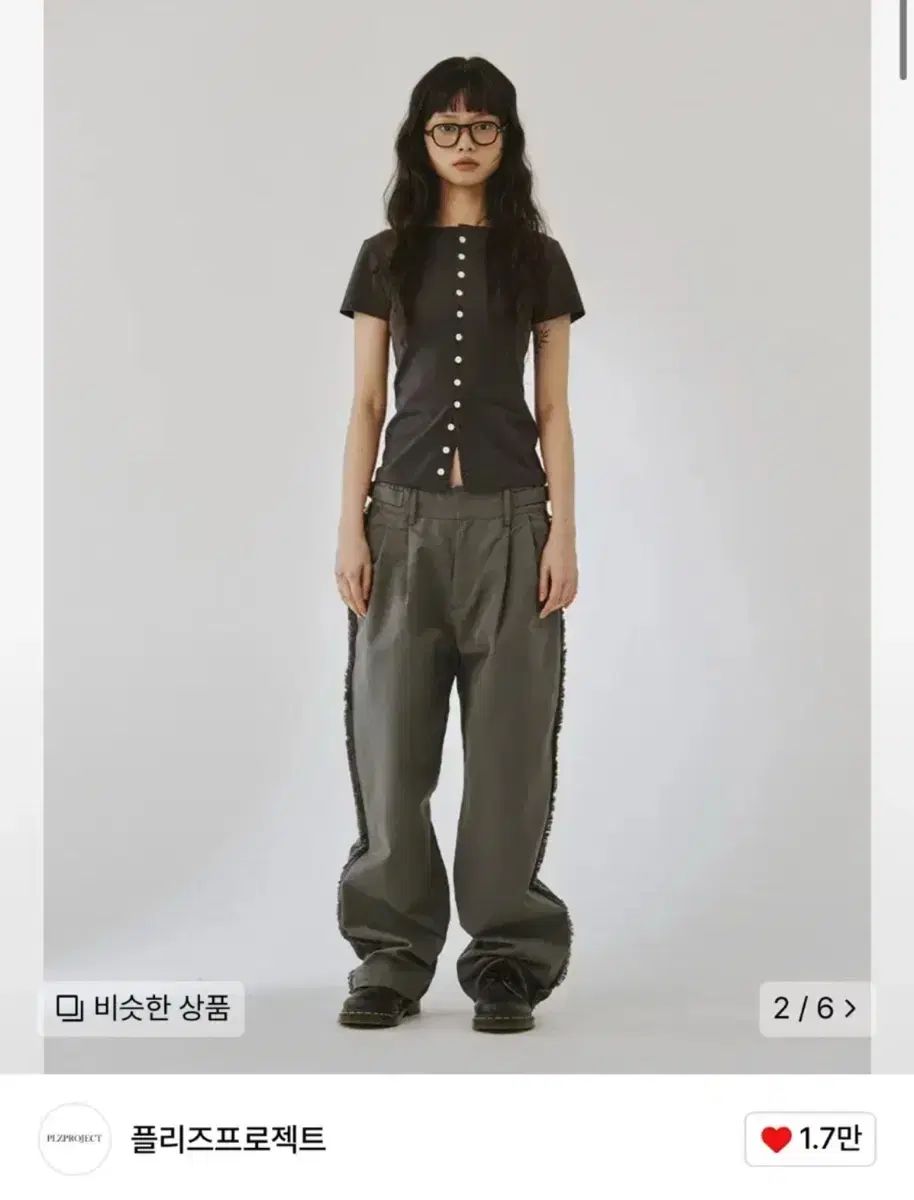This screenshot has height=1200, width=914.
Task: Open the product photo in full view
Action: 457,500
